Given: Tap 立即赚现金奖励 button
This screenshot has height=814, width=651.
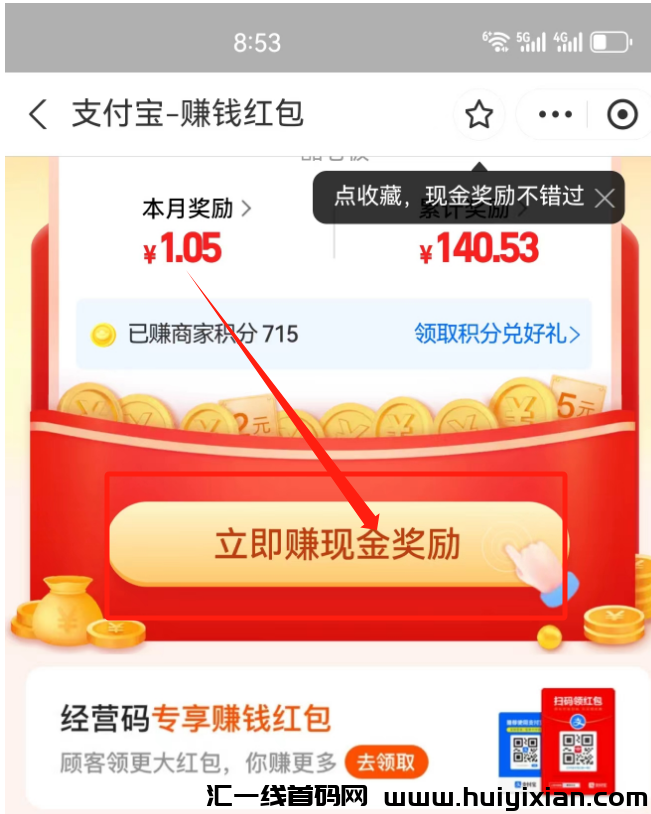Looking at the screenshot, I should pyautogui.click(x=337, y=544).
